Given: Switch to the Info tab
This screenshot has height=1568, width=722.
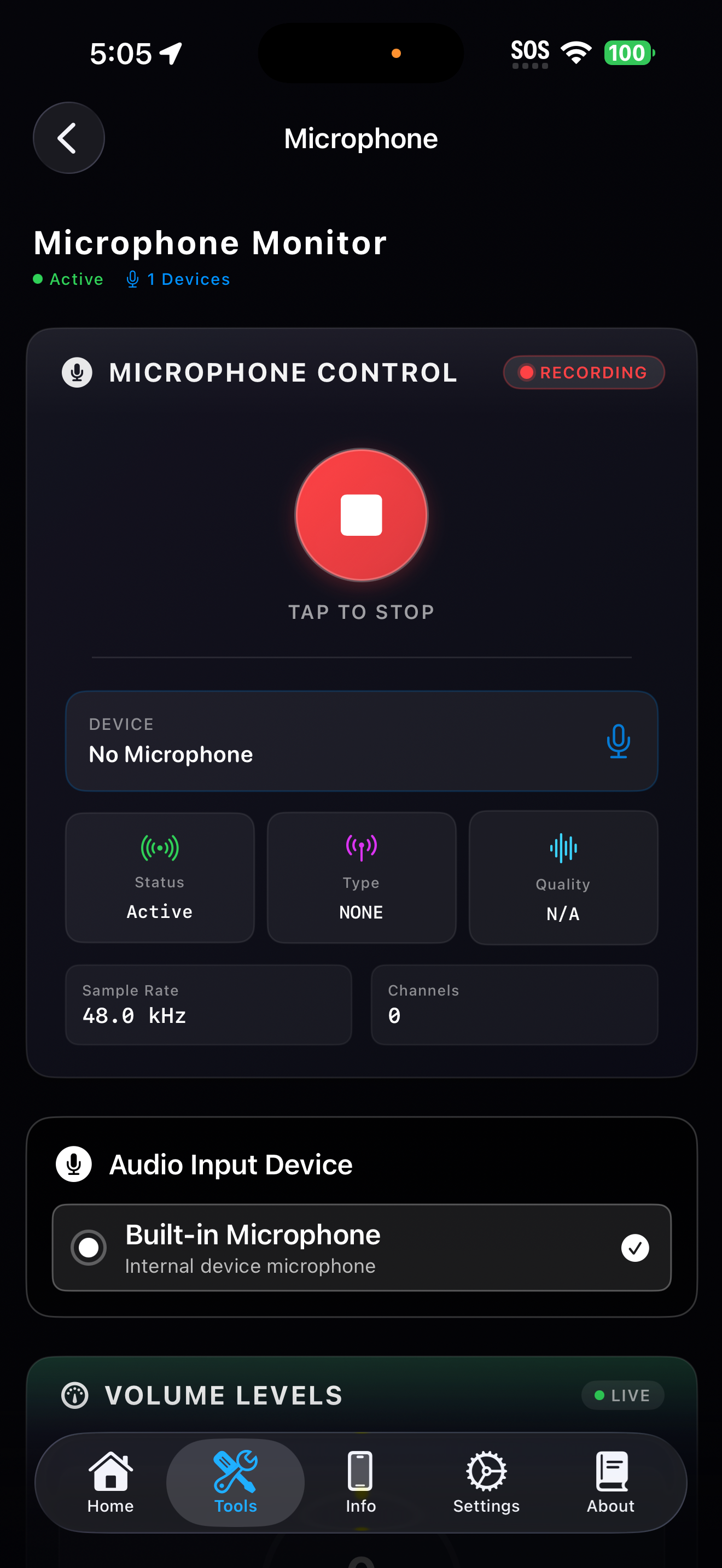Looking at the screenshot, I should point(360,1482).
